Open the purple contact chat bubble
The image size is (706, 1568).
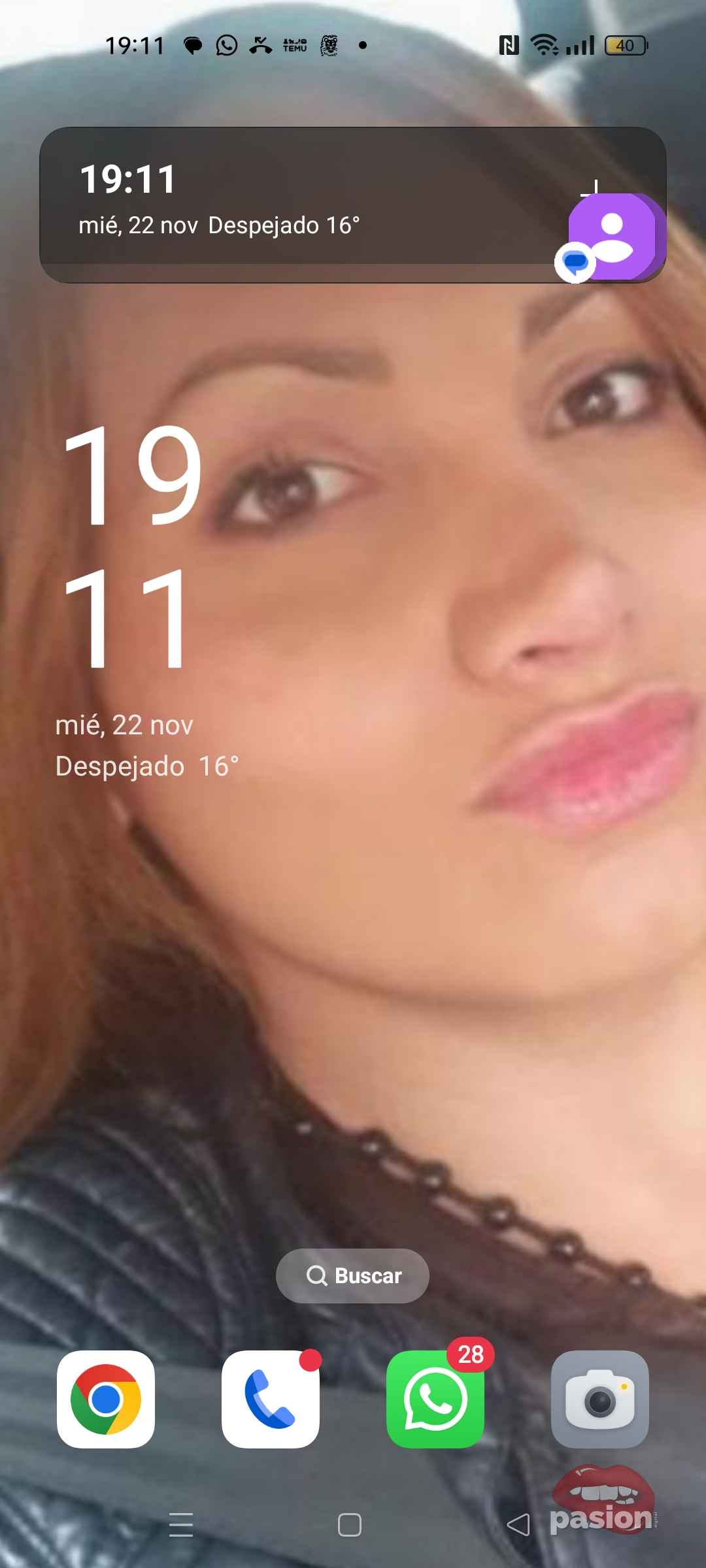point(612,237)
